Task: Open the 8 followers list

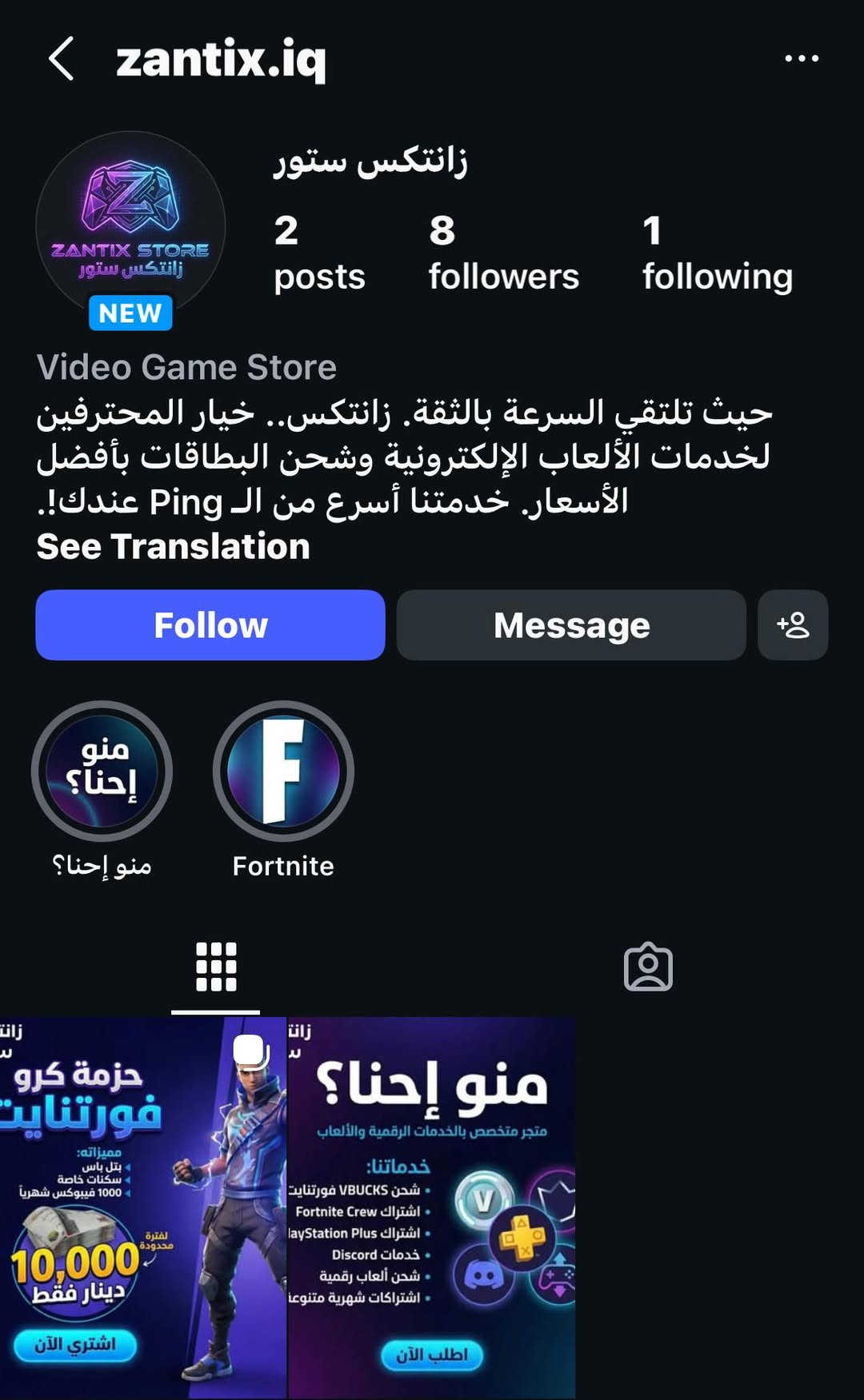Action: click(x=503, y=253)
